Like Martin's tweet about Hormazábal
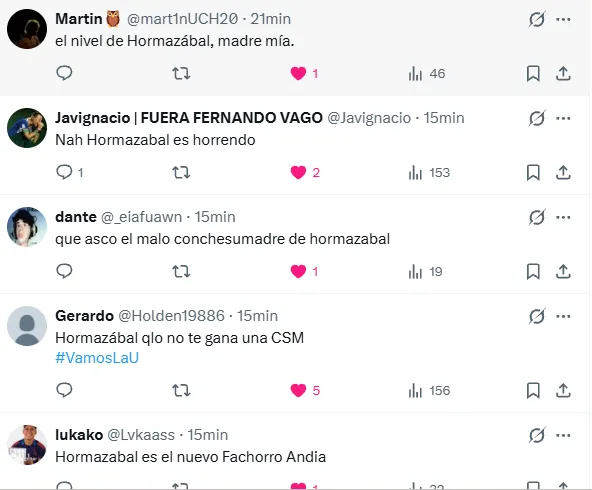 pos(298,73)
